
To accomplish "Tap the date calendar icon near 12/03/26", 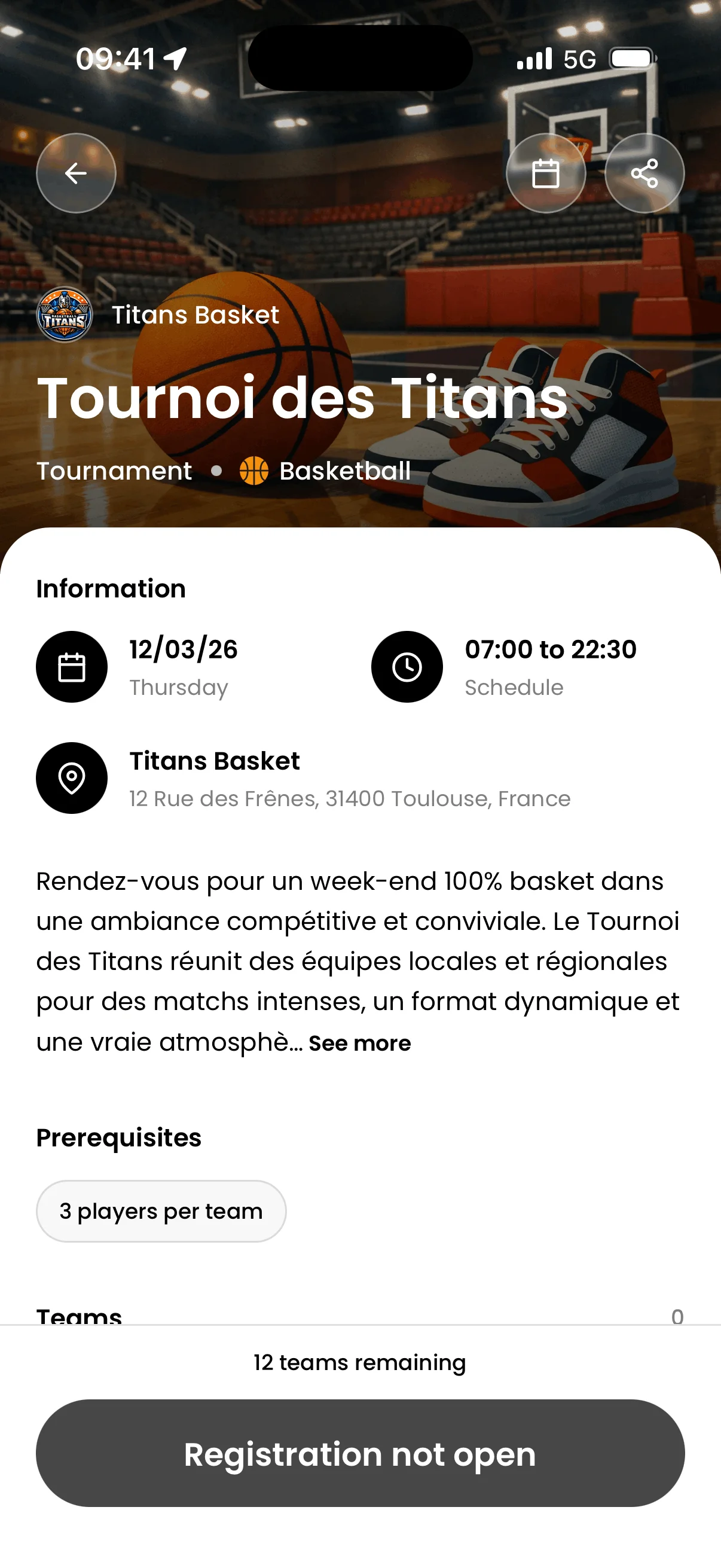I will (x=72, y=666).
